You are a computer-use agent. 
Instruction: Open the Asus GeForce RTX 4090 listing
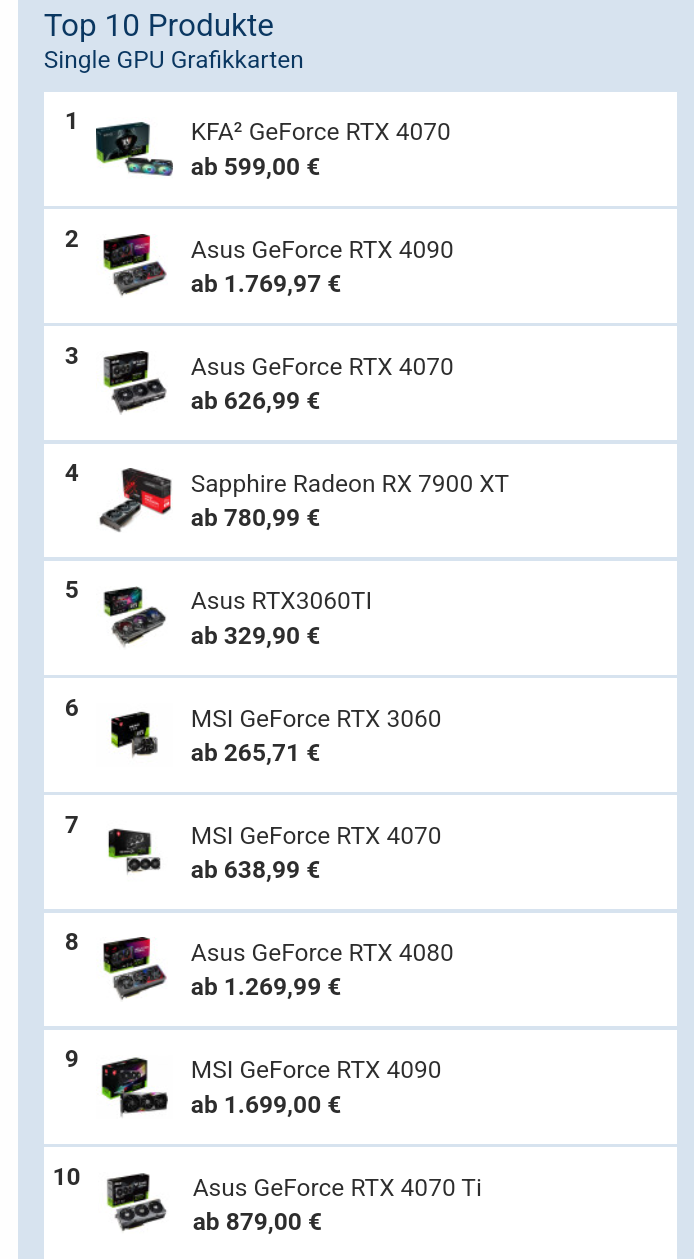[360, 266]
